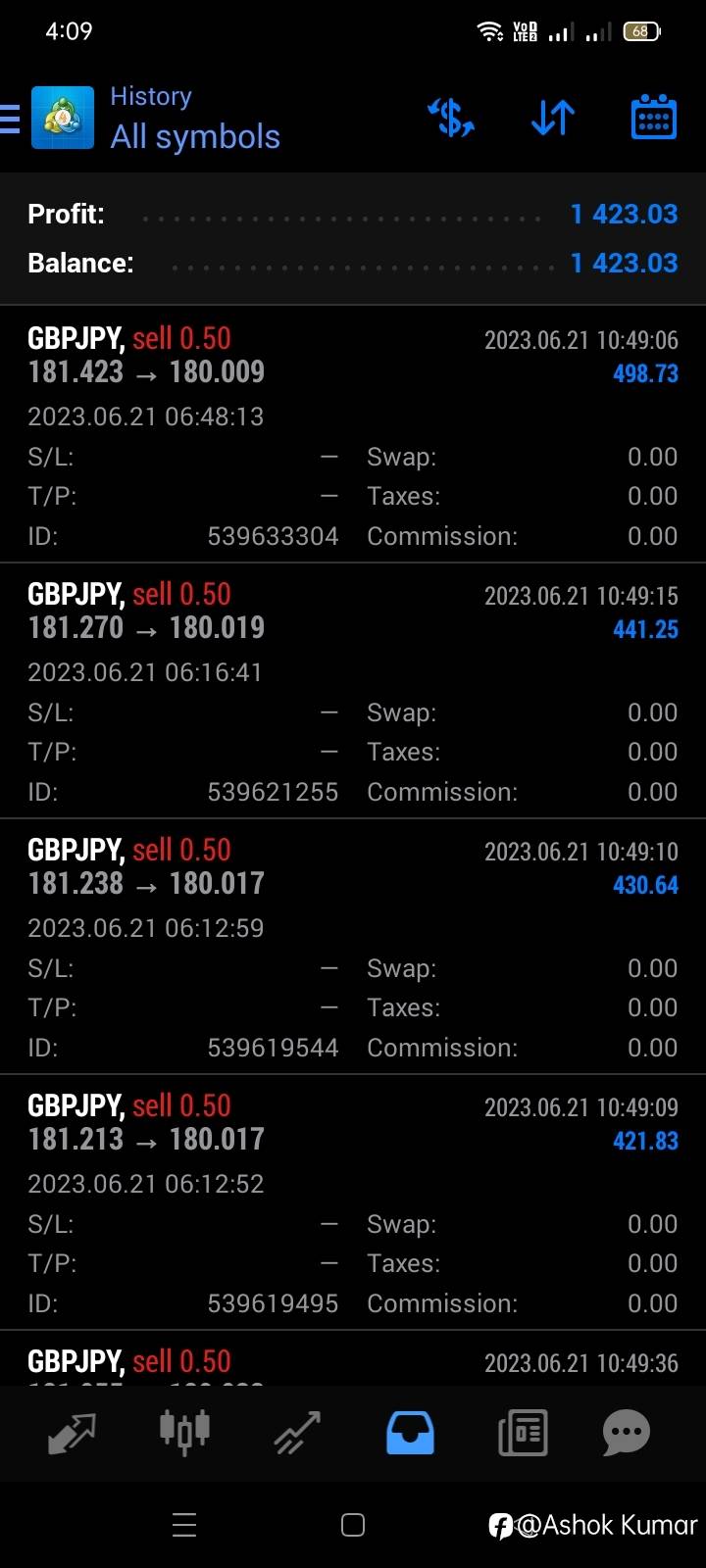Tap the system home button

pos(353,1525)
